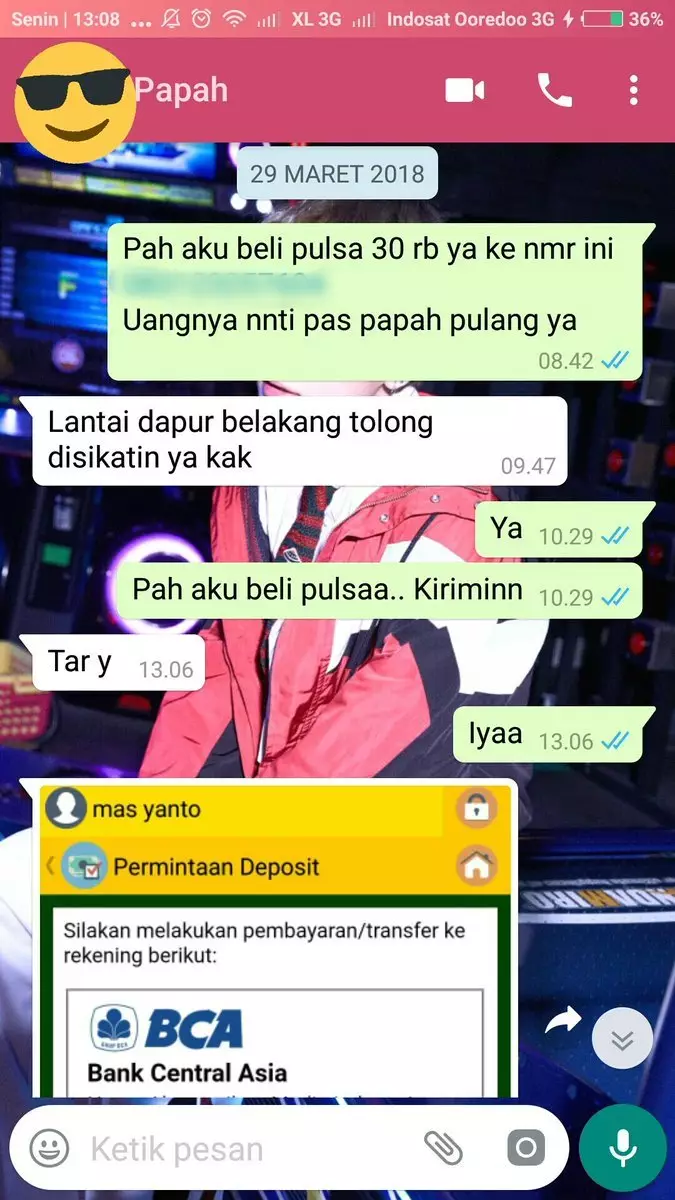Image resolution: width=675 pixels, height=1200 pixels.
Task: Record a voice message
Action: tap(622, 1148)
